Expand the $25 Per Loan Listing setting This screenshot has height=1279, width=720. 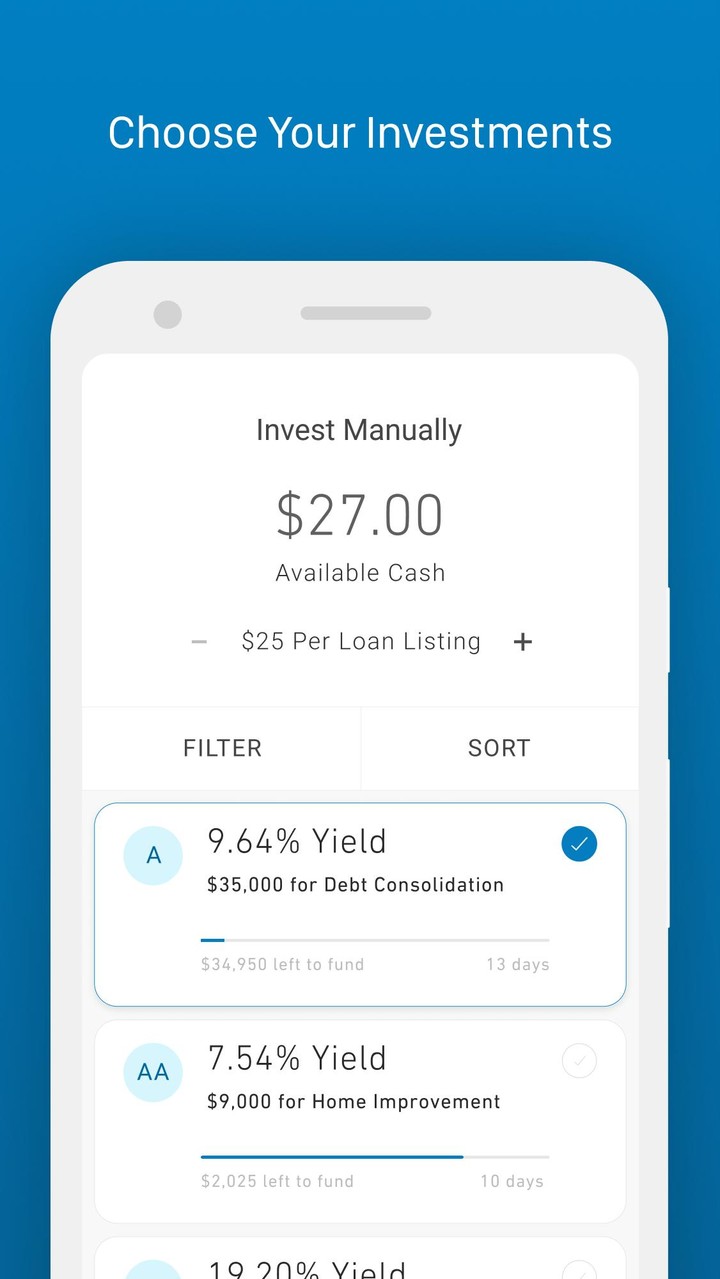[x=360, y=641]
